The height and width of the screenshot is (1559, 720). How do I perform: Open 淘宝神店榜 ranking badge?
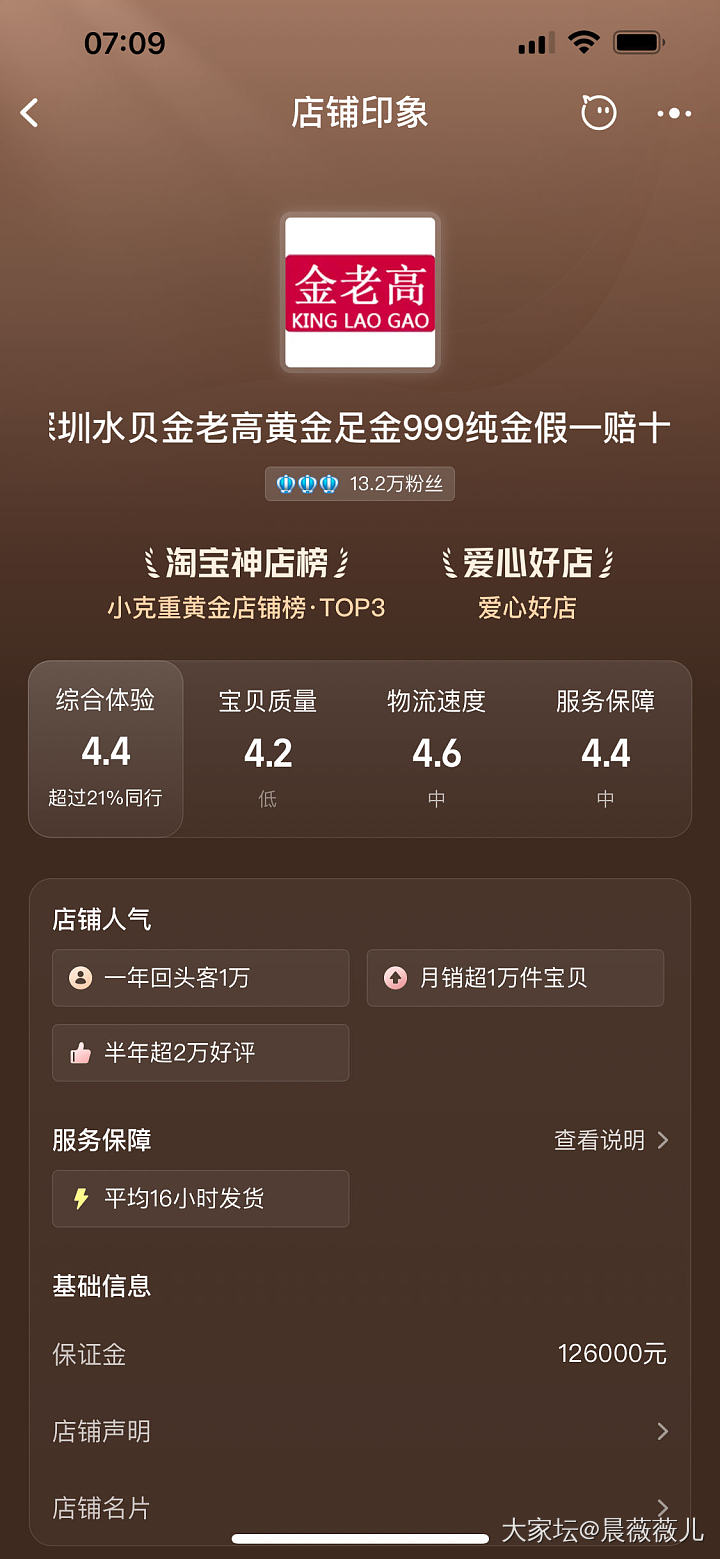coord(246,581)
